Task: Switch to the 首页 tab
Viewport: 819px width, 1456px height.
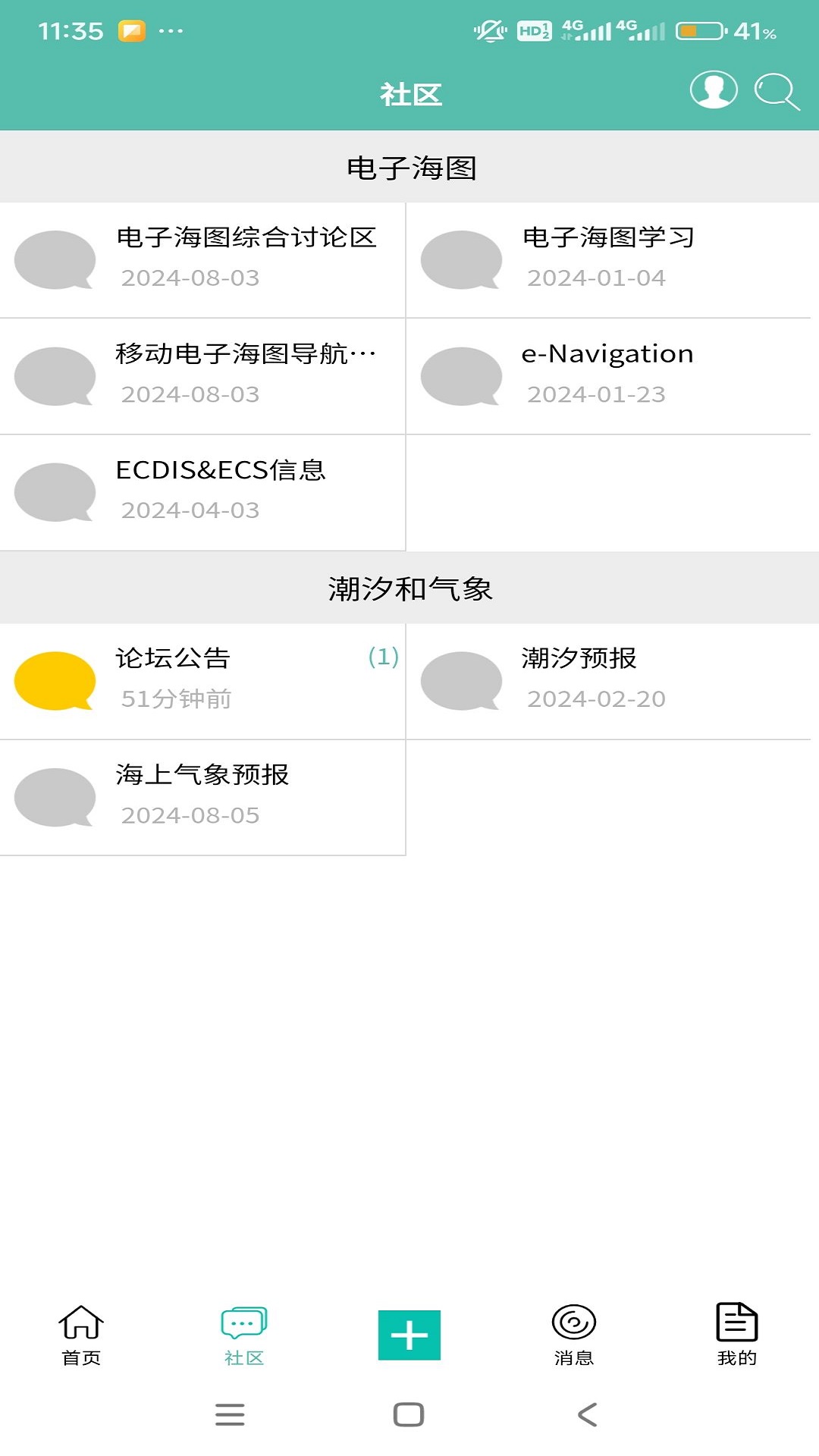Action: tap(81, 1335)
